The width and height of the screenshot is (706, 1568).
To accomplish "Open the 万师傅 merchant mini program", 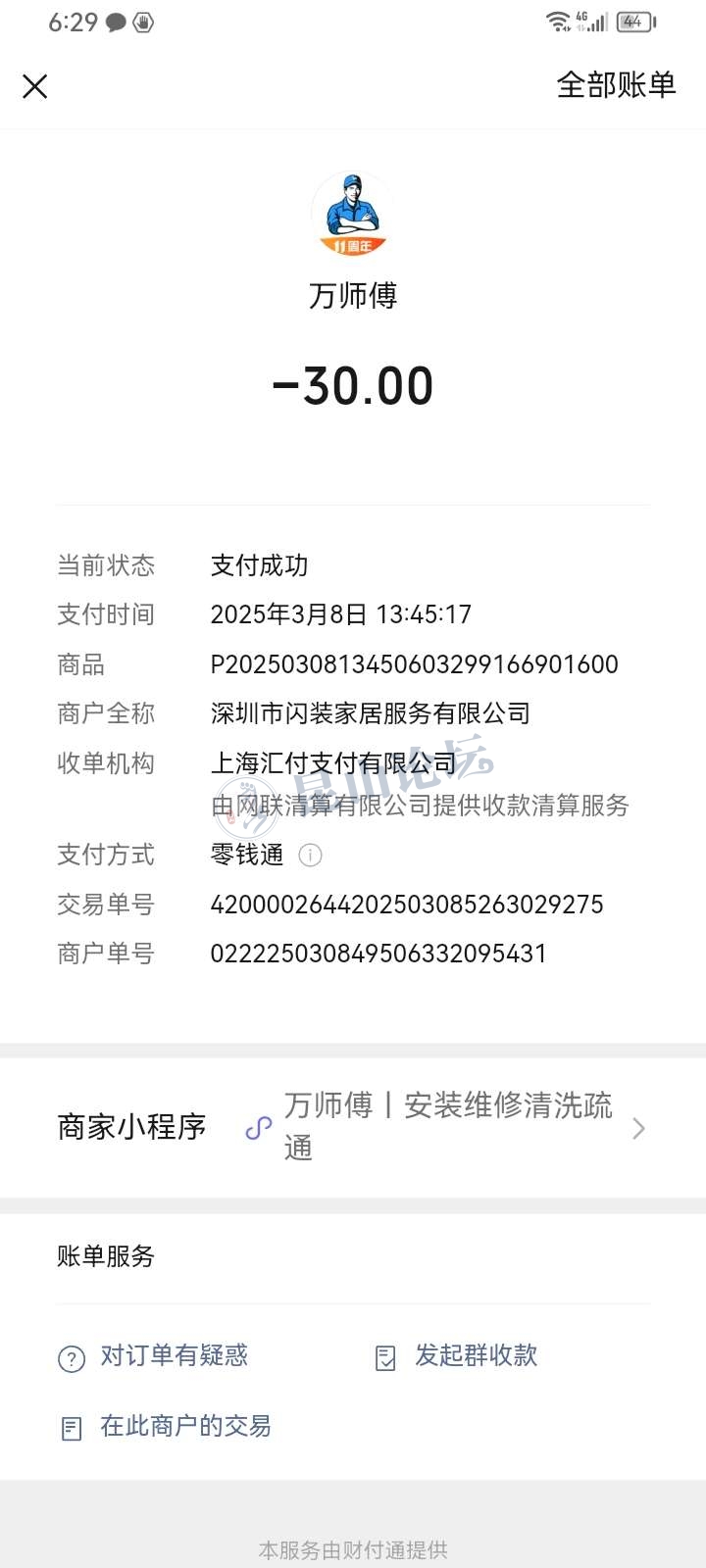I will (447, 1127).
